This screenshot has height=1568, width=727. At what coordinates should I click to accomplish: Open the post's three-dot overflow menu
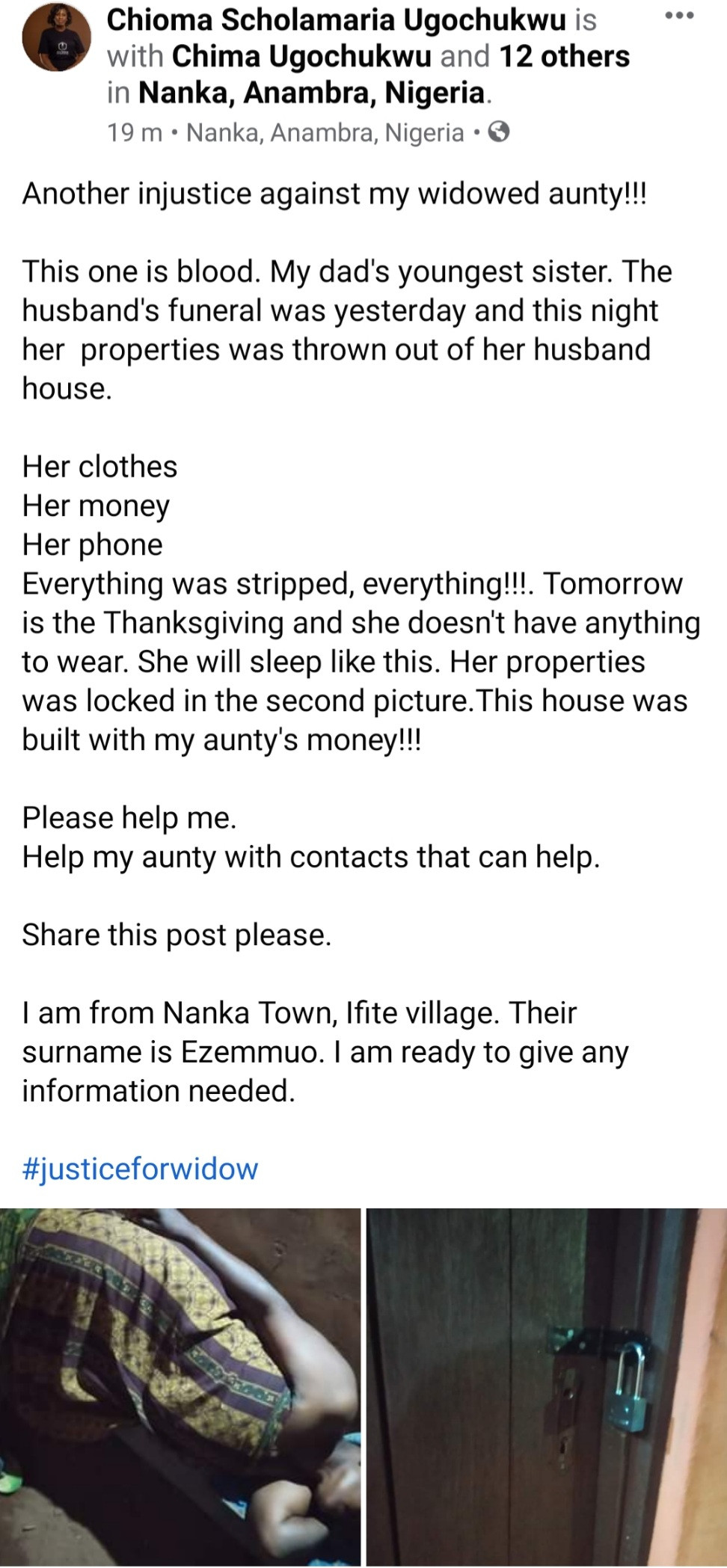click(x=678, y=16)
